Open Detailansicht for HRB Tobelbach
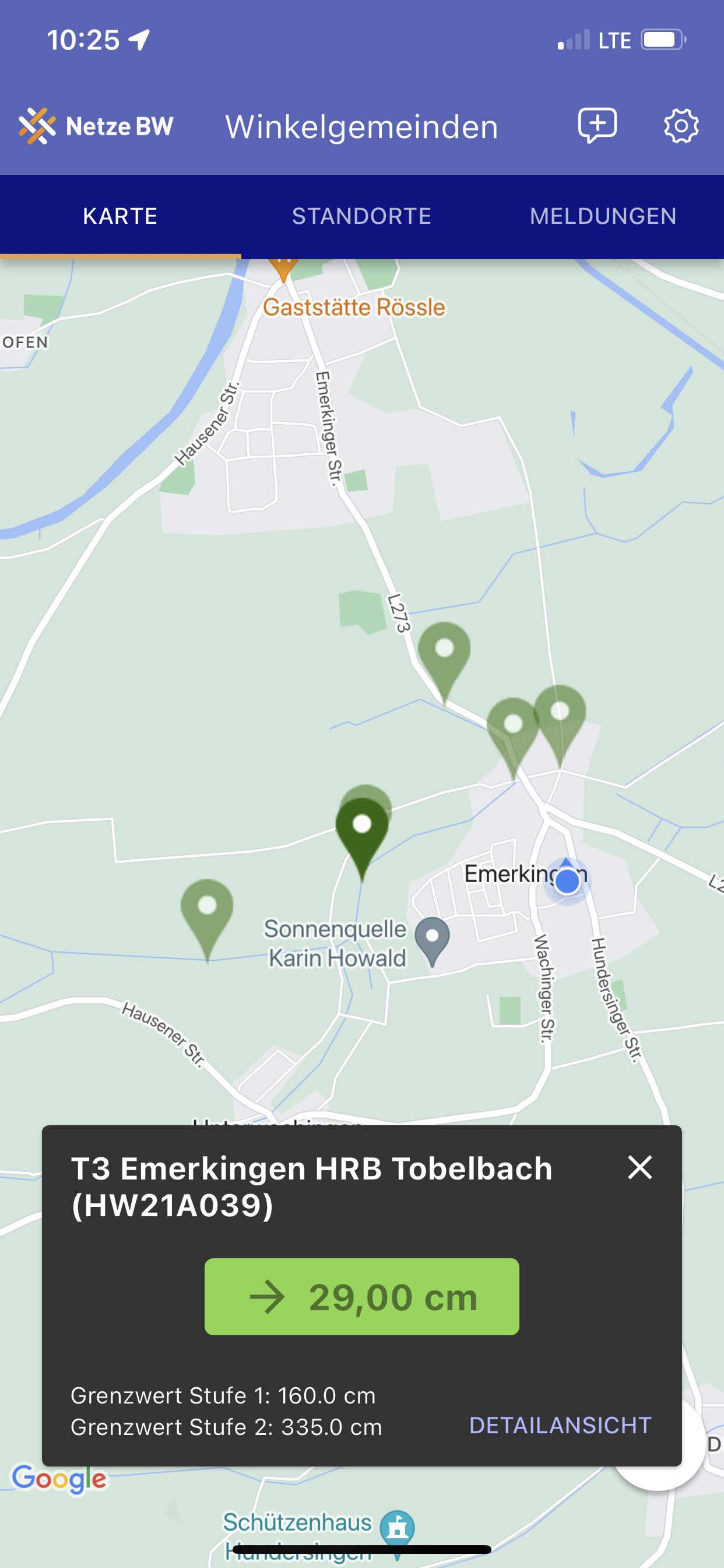724x1568 pixels. [560, 1425]
